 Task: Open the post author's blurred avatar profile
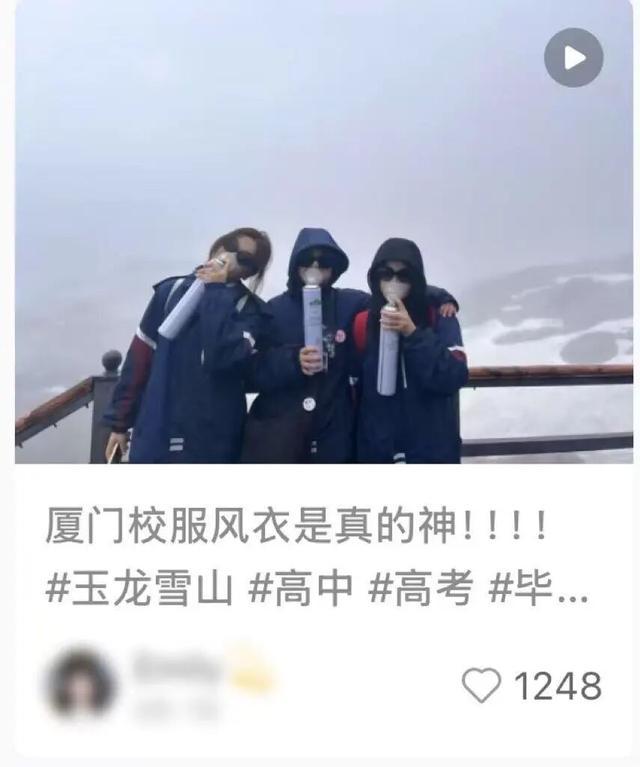pos(79,684)
